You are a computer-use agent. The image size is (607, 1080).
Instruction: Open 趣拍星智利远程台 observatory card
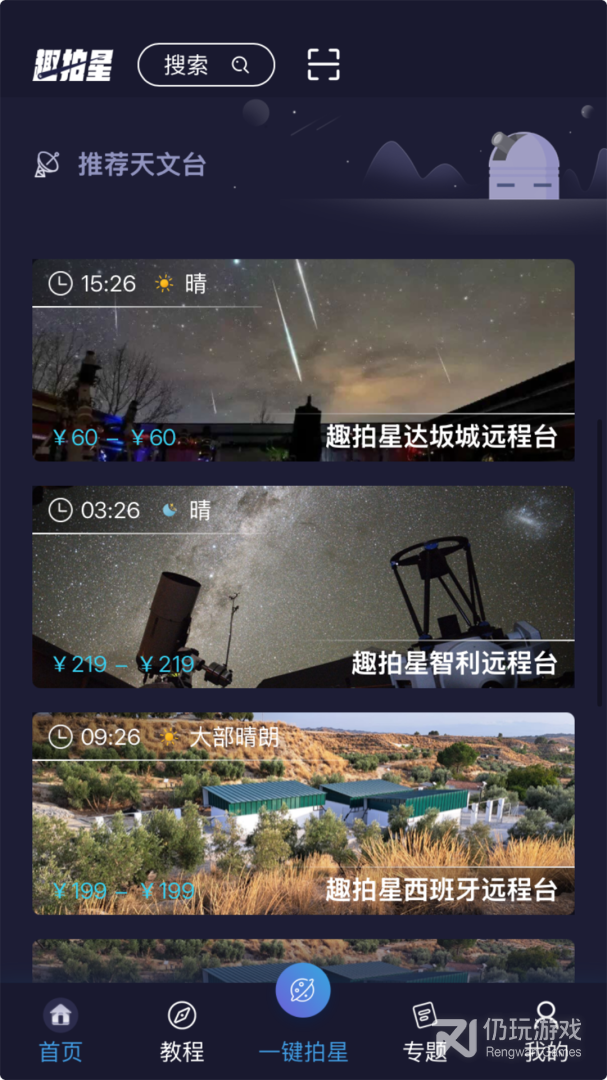pos(303,587)
